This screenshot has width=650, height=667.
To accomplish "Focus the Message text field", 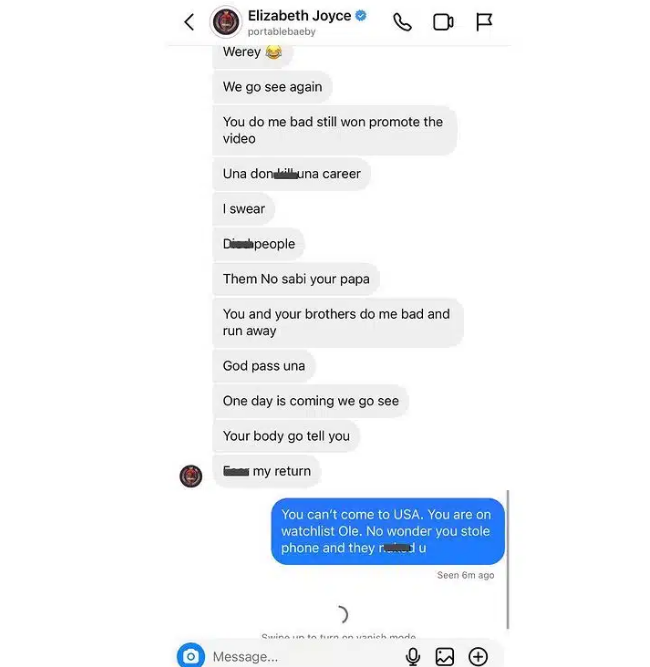I will (x=300, y=656).
